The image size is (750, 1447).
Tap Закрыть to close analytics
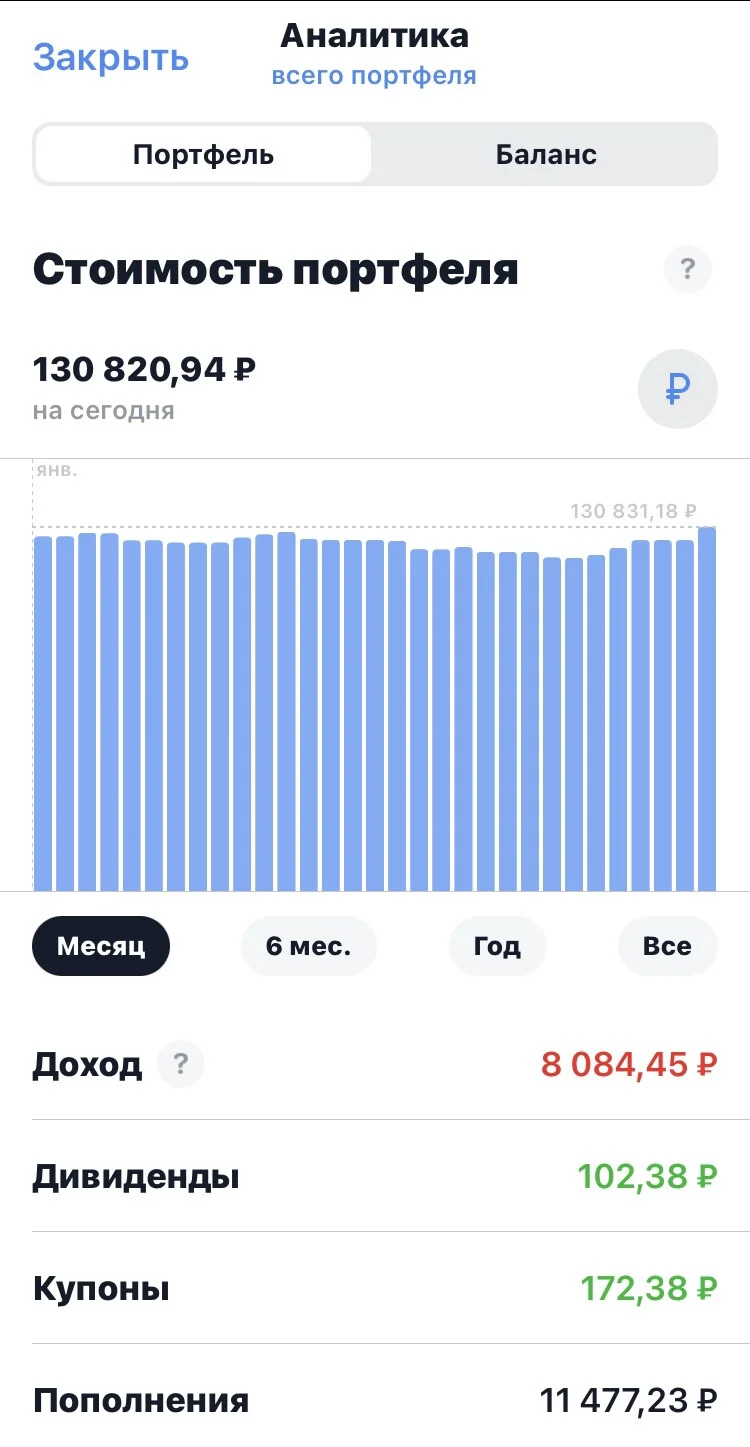coord(110,57)
